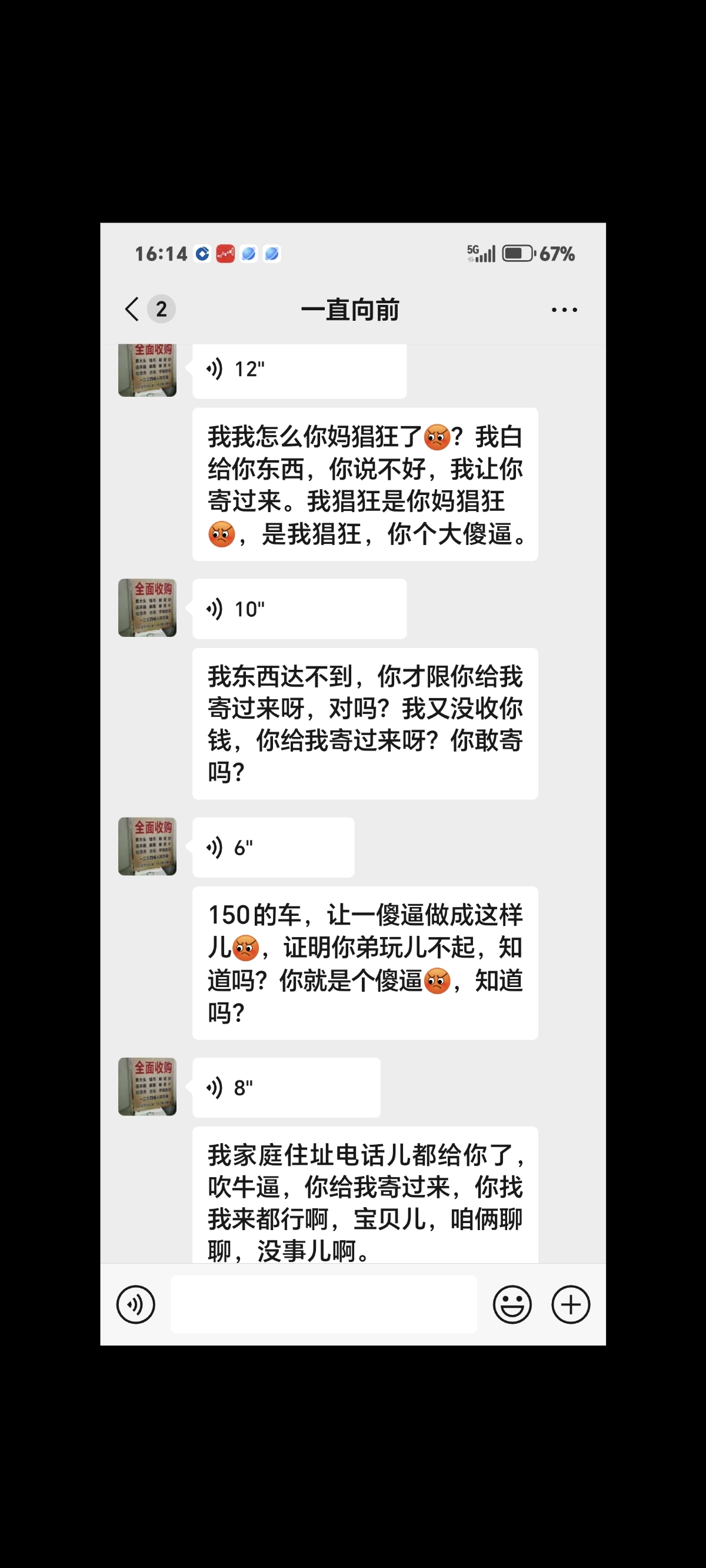This screenshot has width=706, height=1568.
Task: Switch to voice input mode
Action: (136, 1304)
